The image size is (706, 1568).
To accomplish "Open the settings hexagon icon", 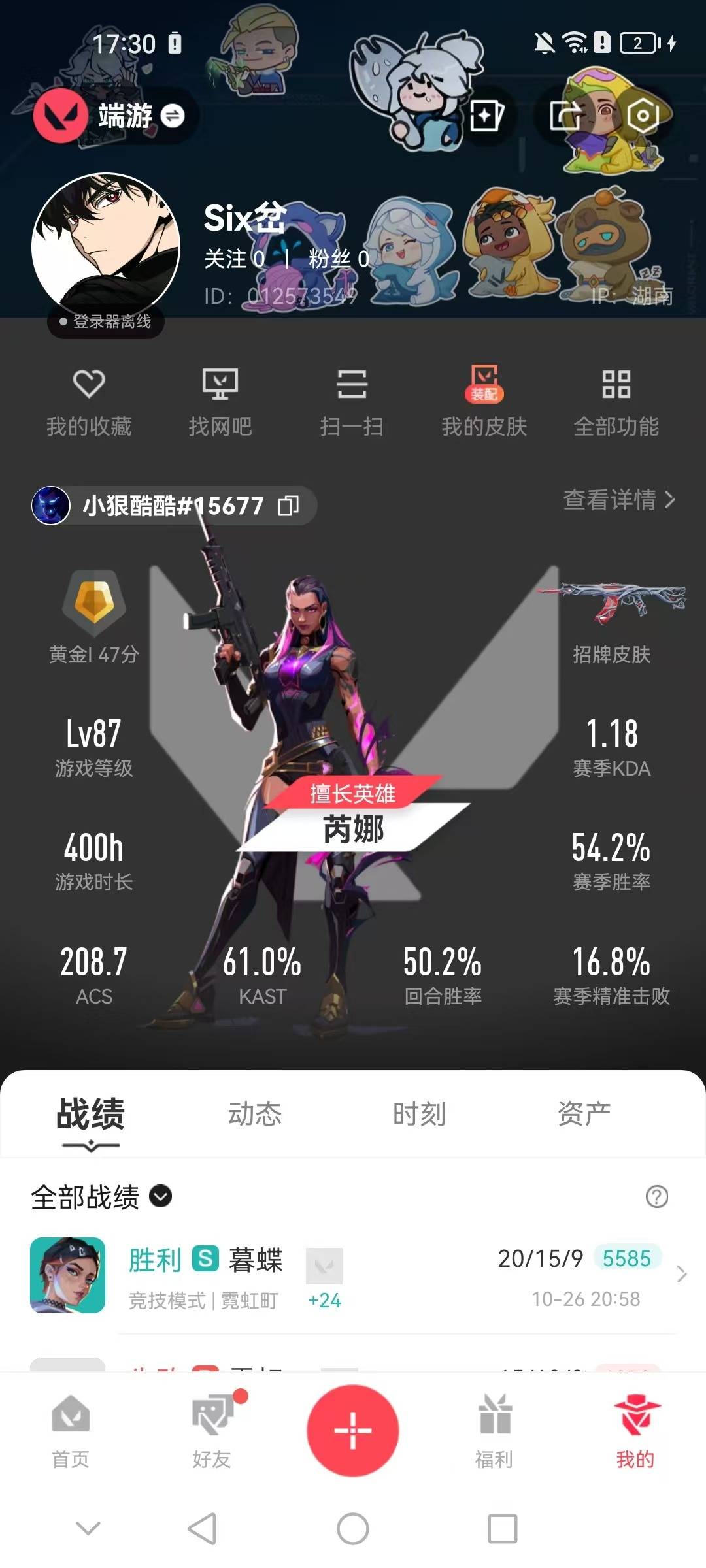I will 643,116.
